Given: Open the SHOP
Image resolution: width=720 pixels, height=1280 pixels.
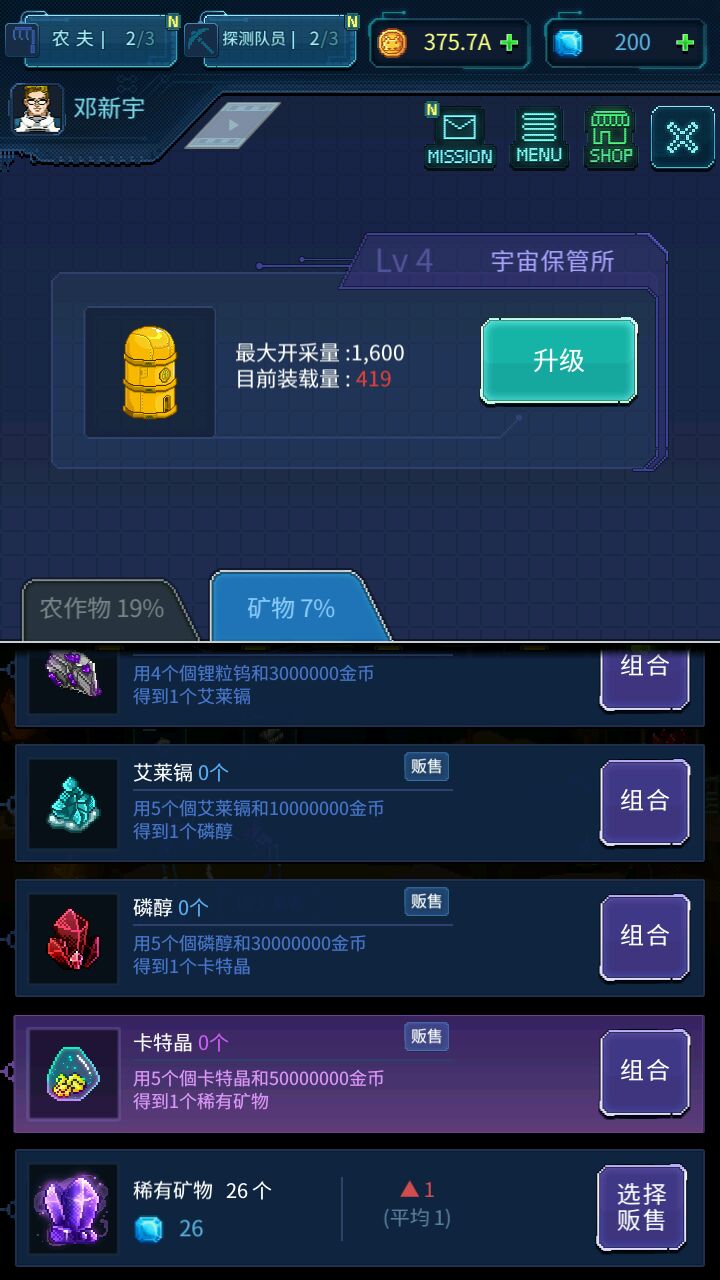Looking at the screenshot, I should pos(610,138).
